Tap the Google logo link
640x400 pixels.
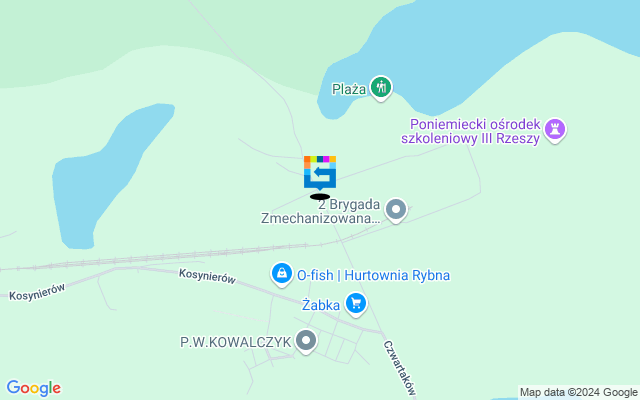[x=33, y=388]
